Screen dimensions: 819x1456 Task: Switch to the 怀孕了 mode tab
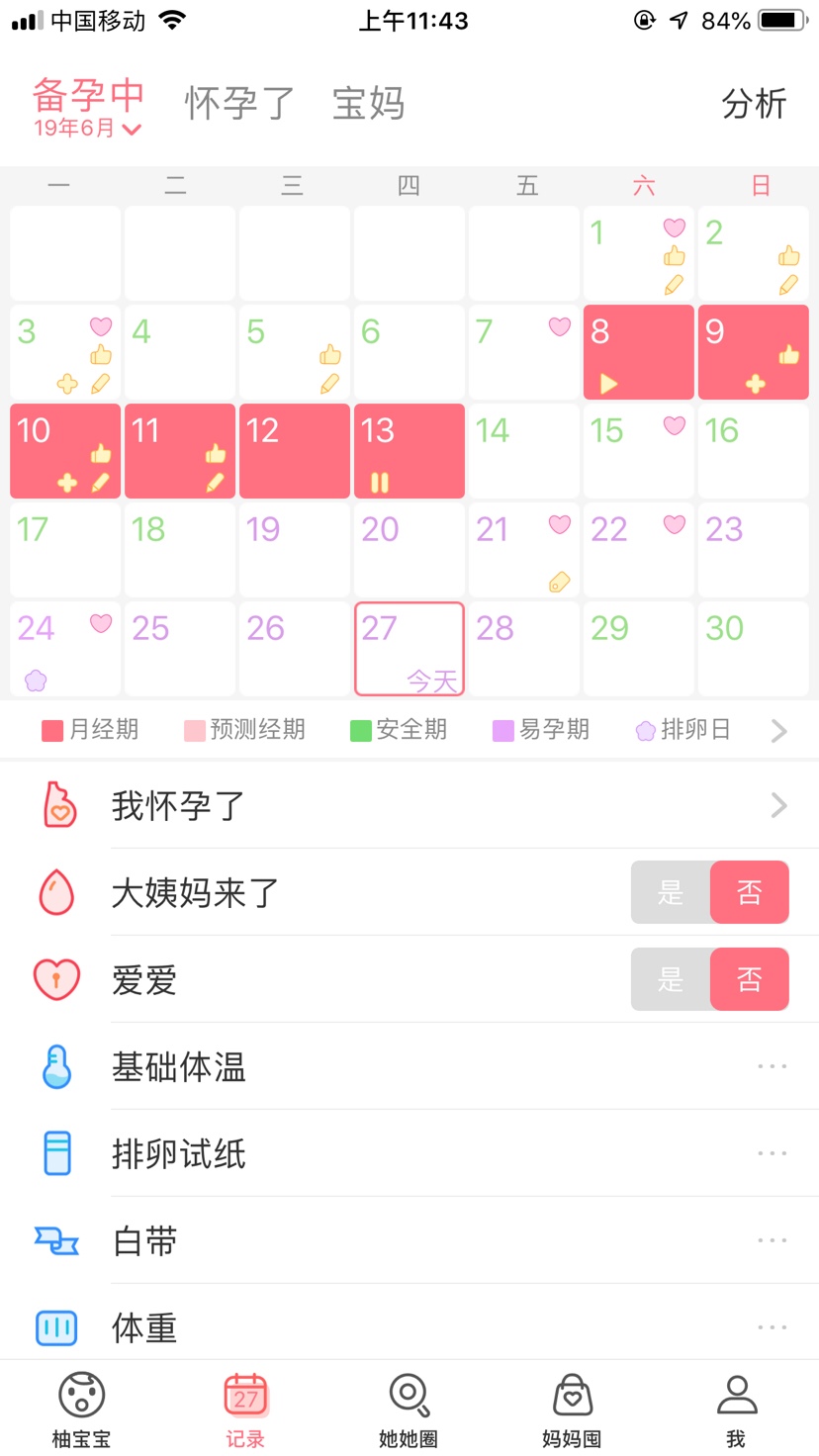point(239,104)
